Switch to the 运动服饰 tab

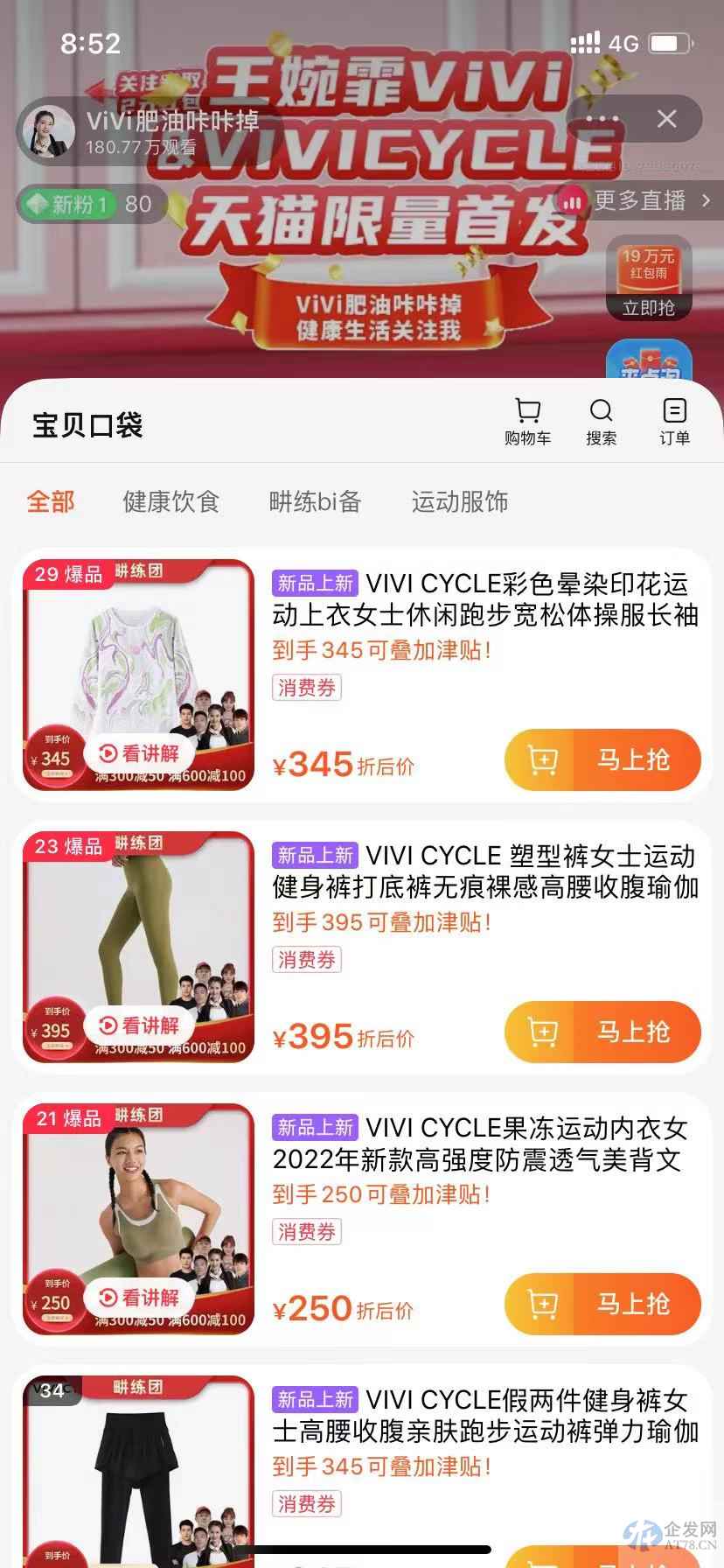coord(460,501)
